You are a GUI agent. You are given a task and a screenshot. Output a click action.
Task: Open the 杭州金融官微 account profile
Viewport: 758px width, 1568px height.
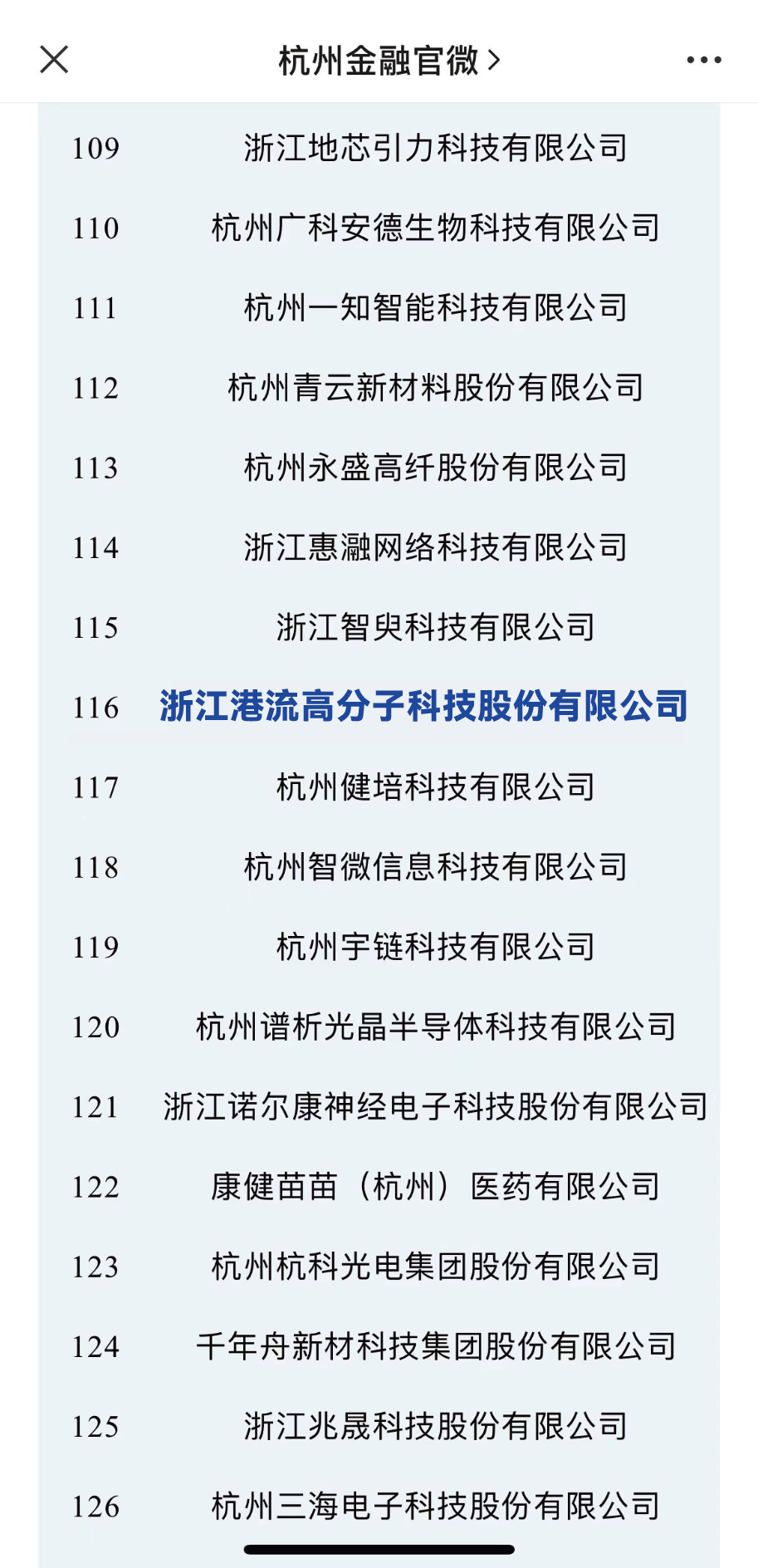pyautogui.click(x=389, y=61)
